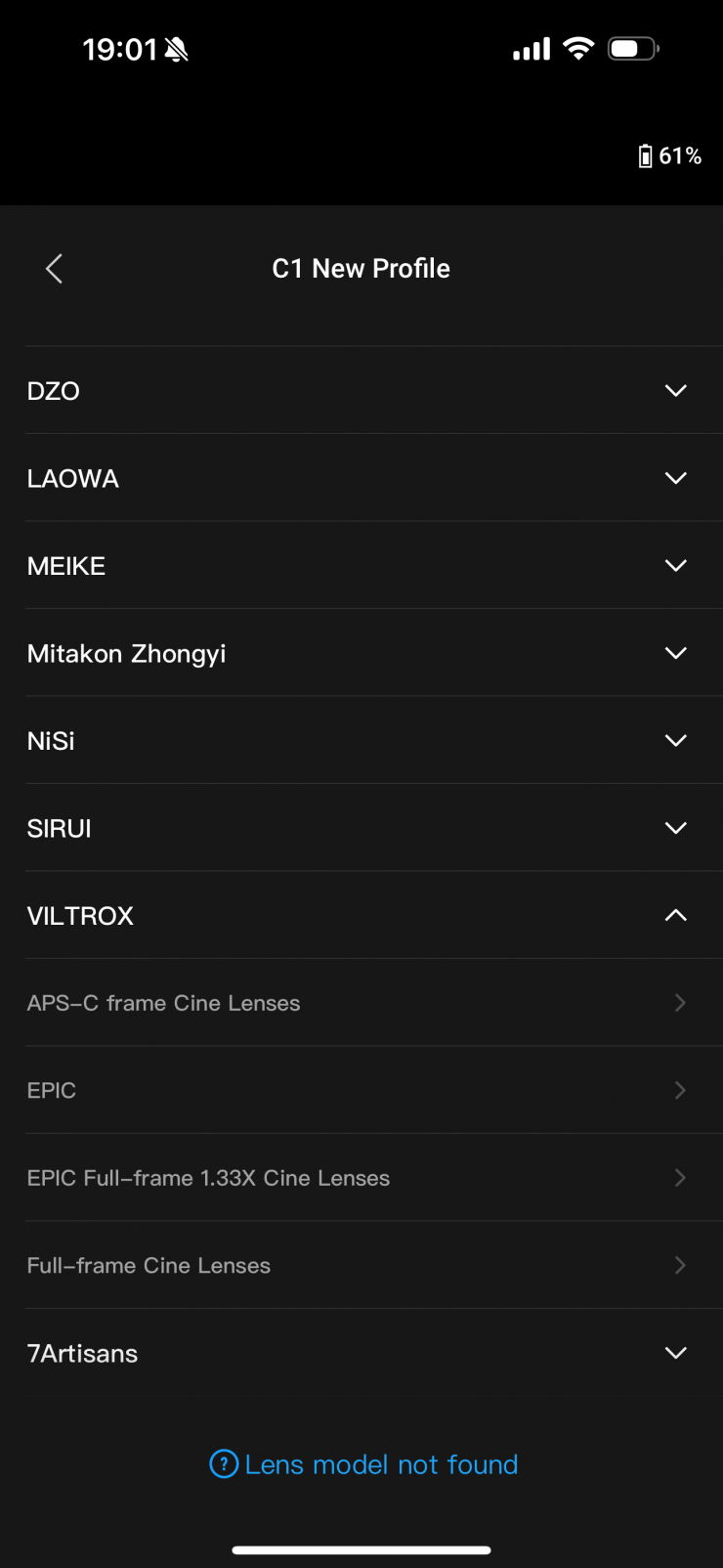Go back from C1 New Profile
Viewport: 723px width, 1568px height.
pyautogui.click(x=55, y=269)
